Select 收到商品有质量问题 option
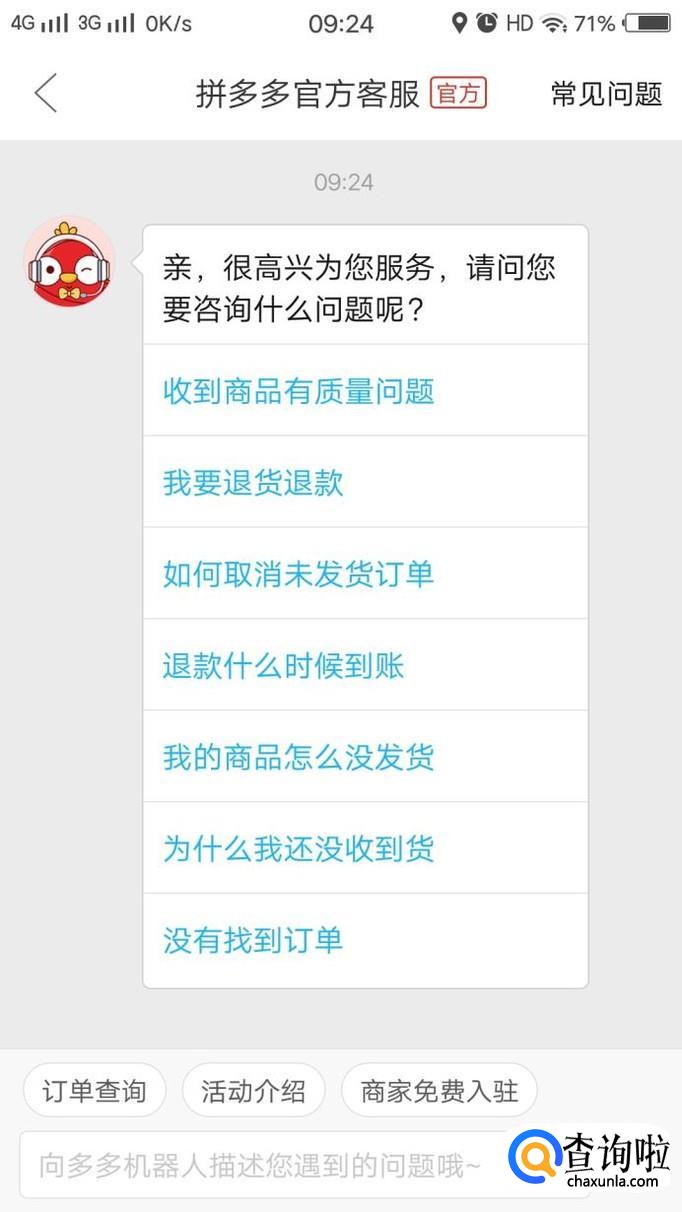The width and height of the screenshot is (682, 1212). click(x=298, y=391)
